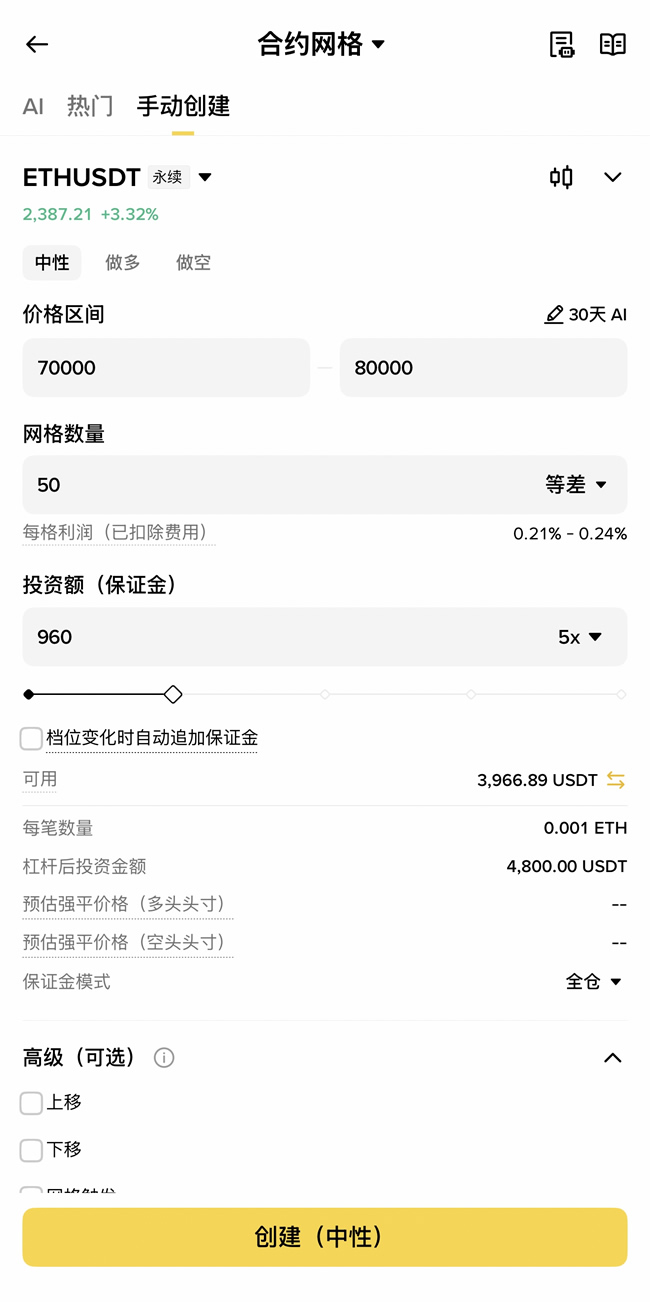This screenshot has width=650, height=1302.
Task: Open the 合约网格 title dropdown
Action: [321, 44]
